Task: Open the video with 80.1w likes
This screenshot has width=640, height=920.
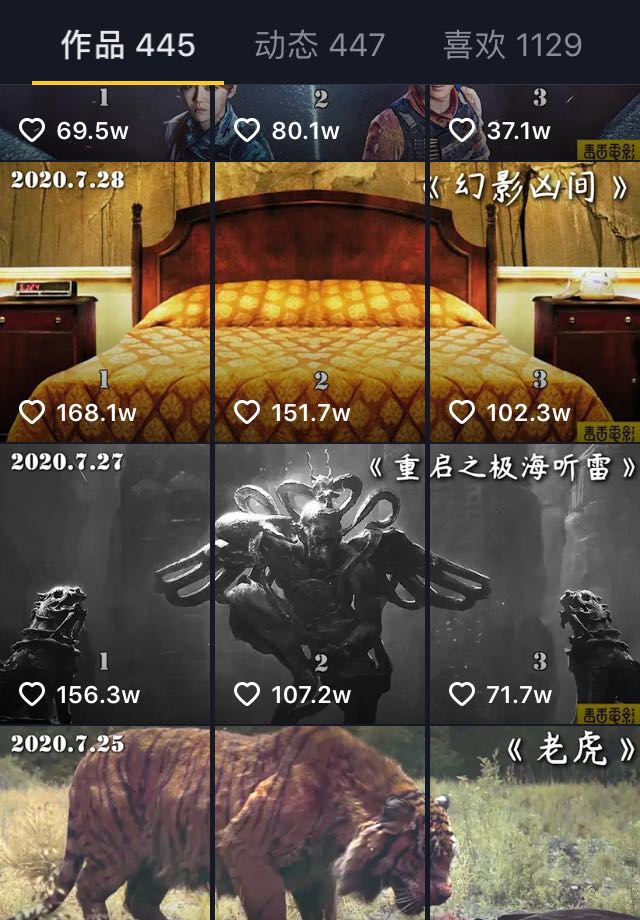Action: coord(320,122)
